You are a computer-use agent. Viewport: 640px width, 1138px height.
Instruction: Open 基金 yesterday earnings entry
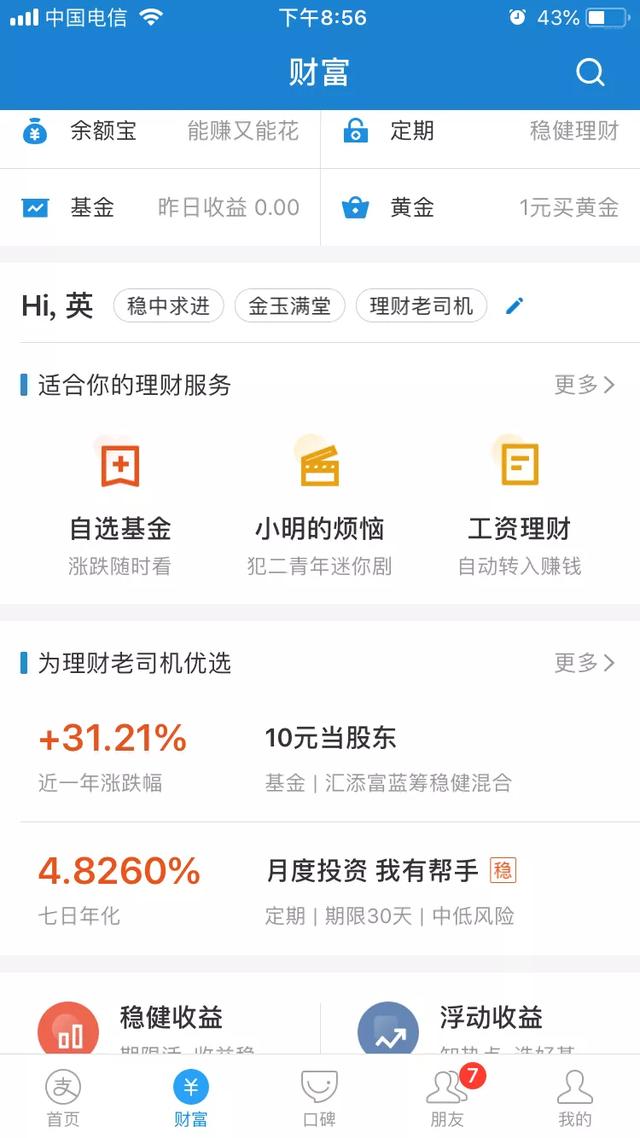point(160,207)
